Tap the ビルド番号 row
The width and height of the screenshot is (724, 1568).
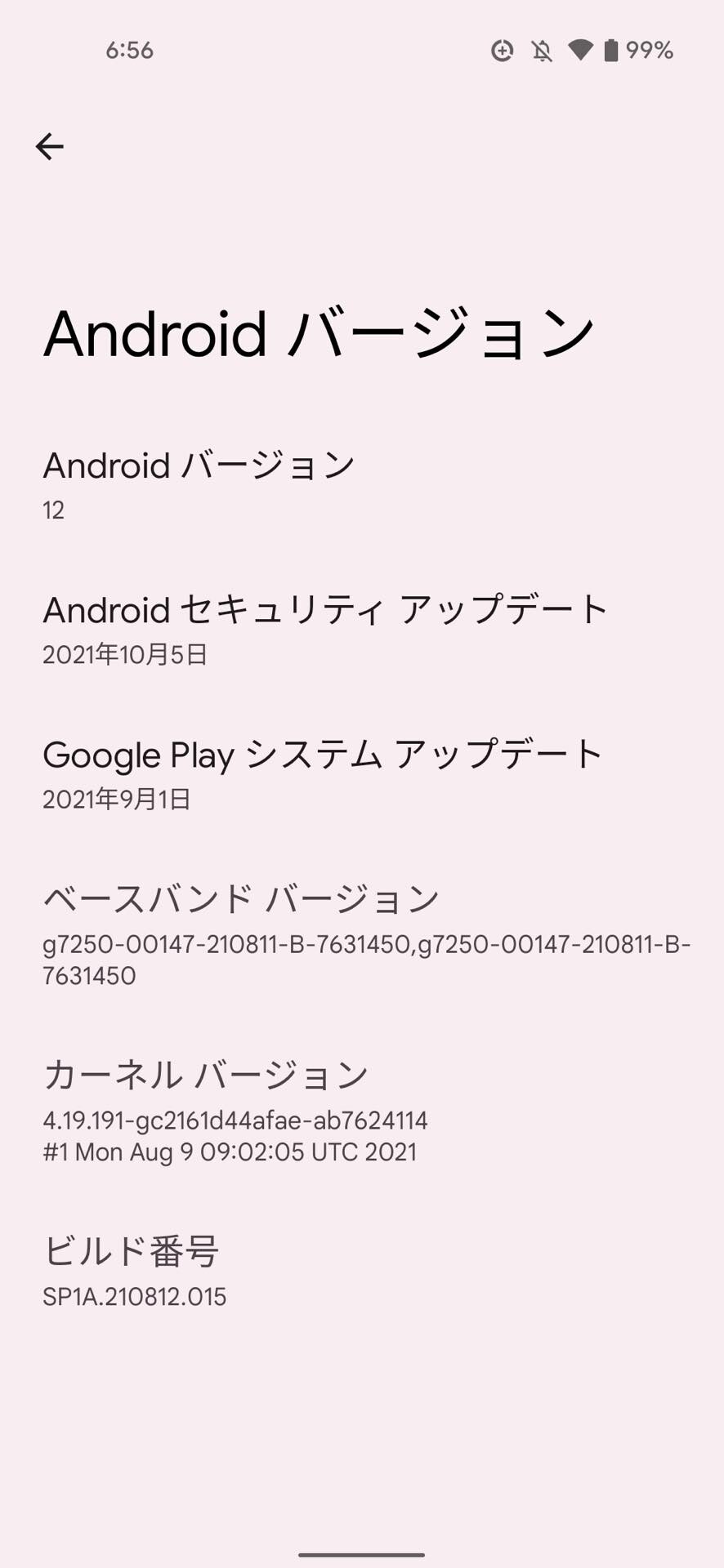coord(362,1272)
